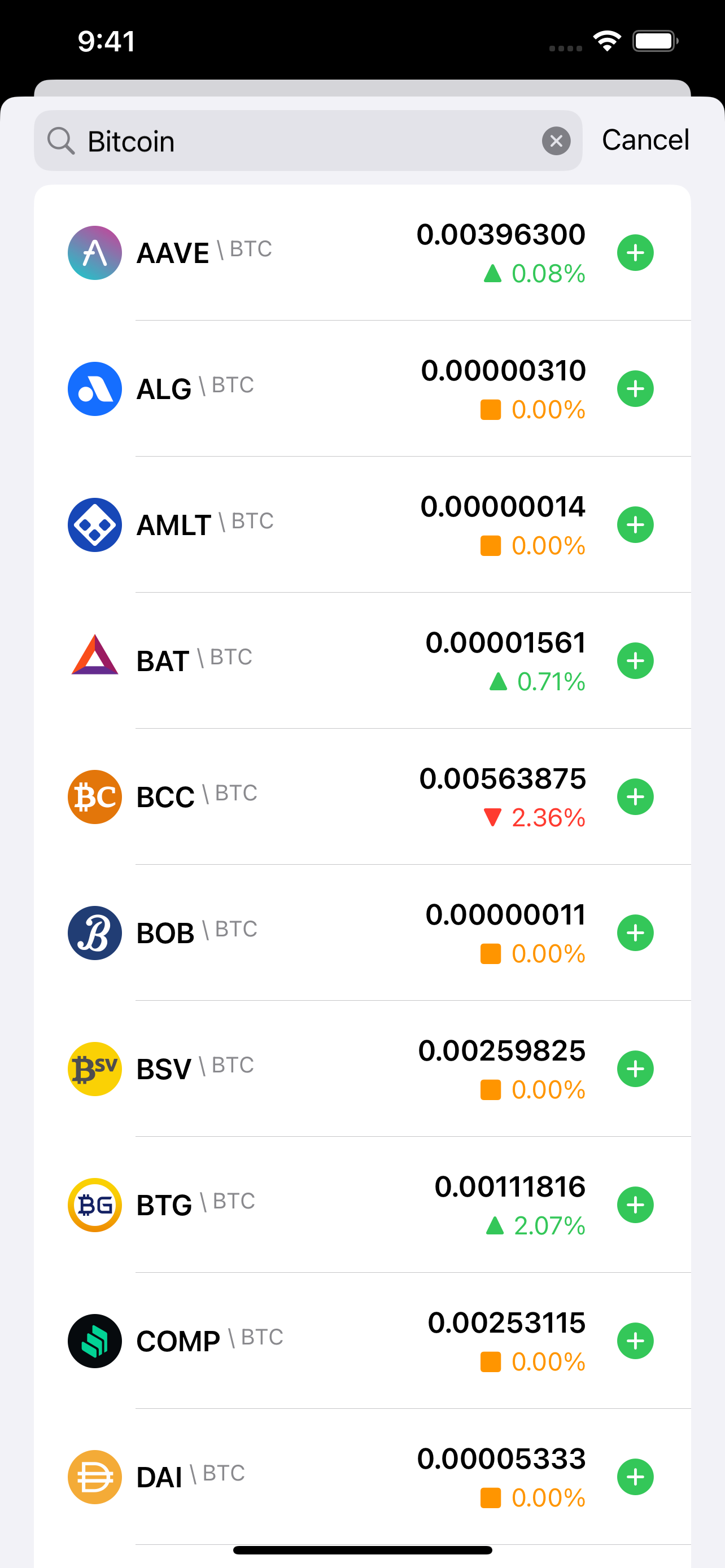Add ALG/BTC pair to watchlist

[635, 388]
